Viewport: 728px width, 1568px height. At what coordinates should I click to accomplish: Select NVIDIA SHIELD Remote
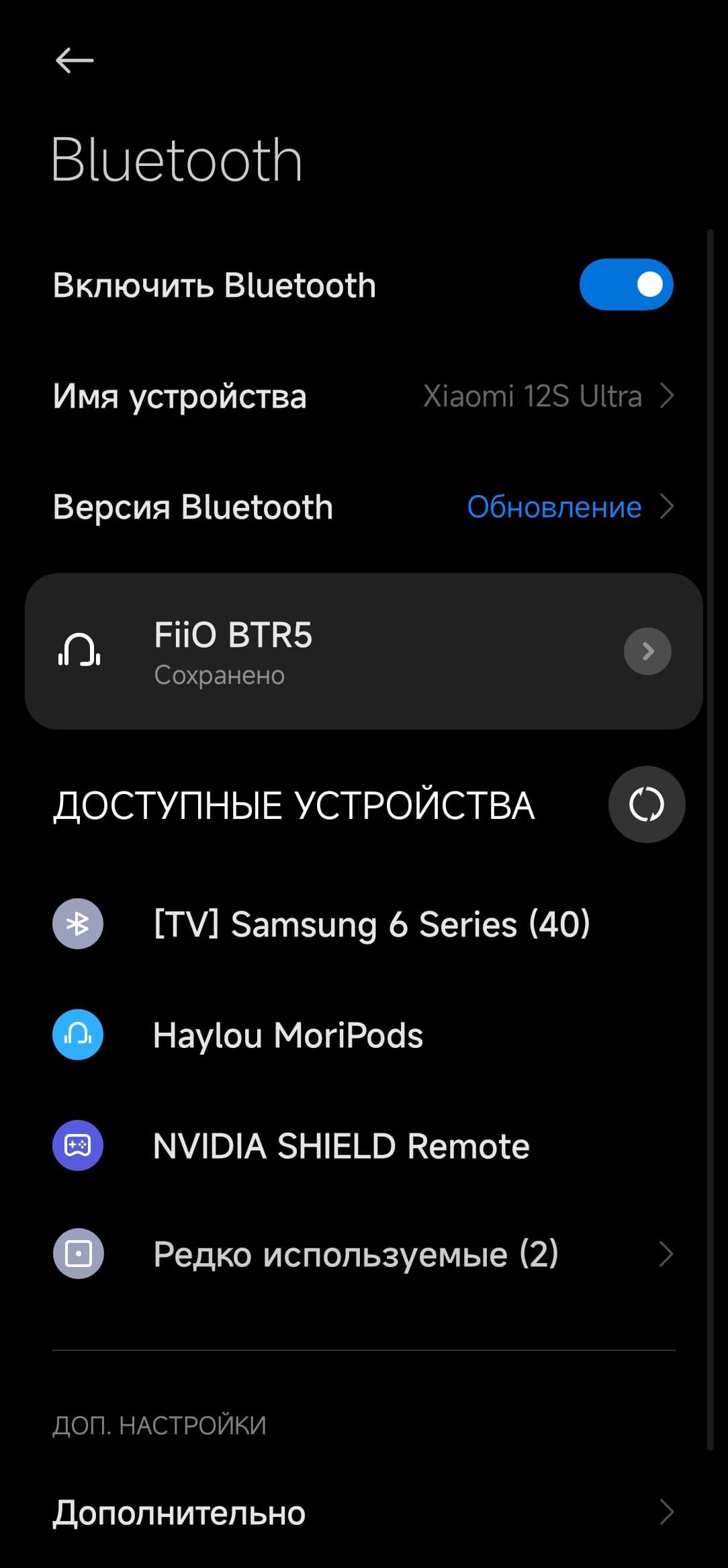click(x=341, y=1146)
